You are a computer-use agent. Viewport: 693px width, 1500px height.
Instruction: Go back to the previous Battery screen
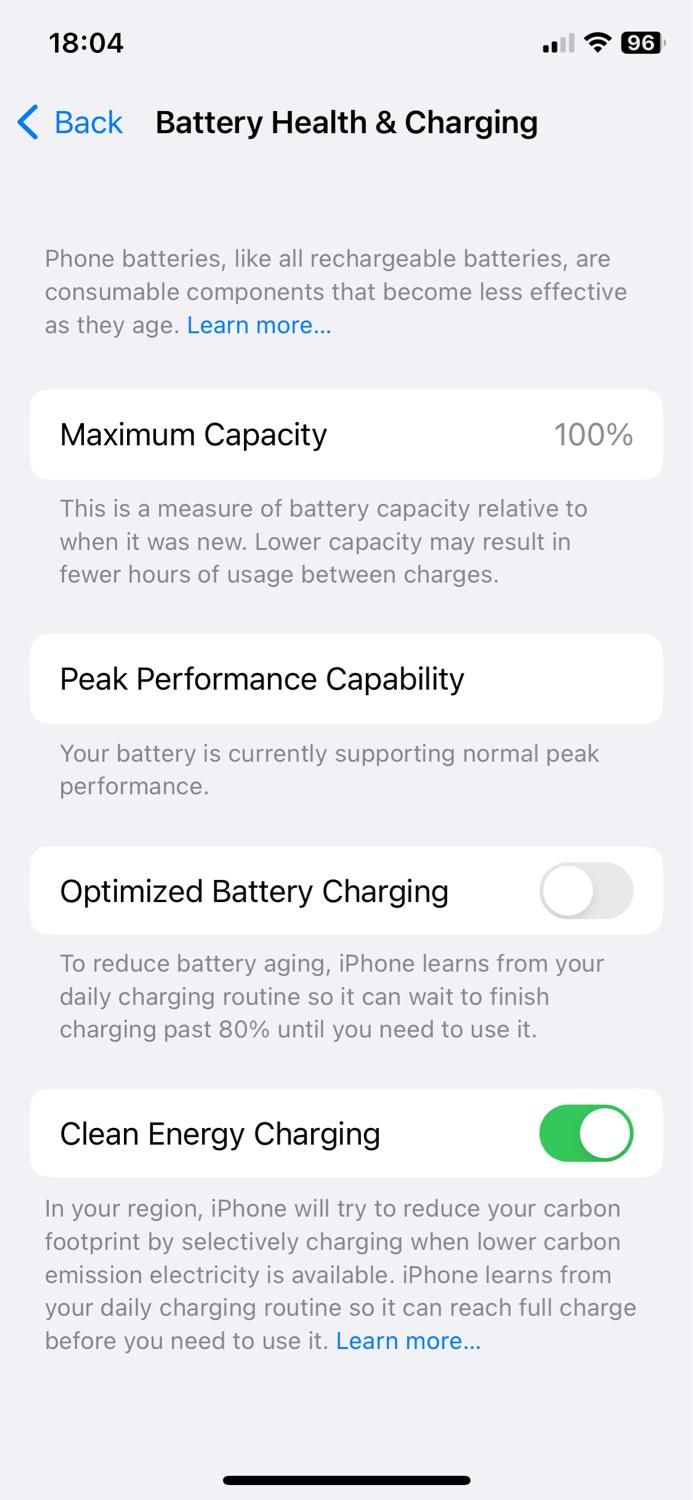coord(70,123)
